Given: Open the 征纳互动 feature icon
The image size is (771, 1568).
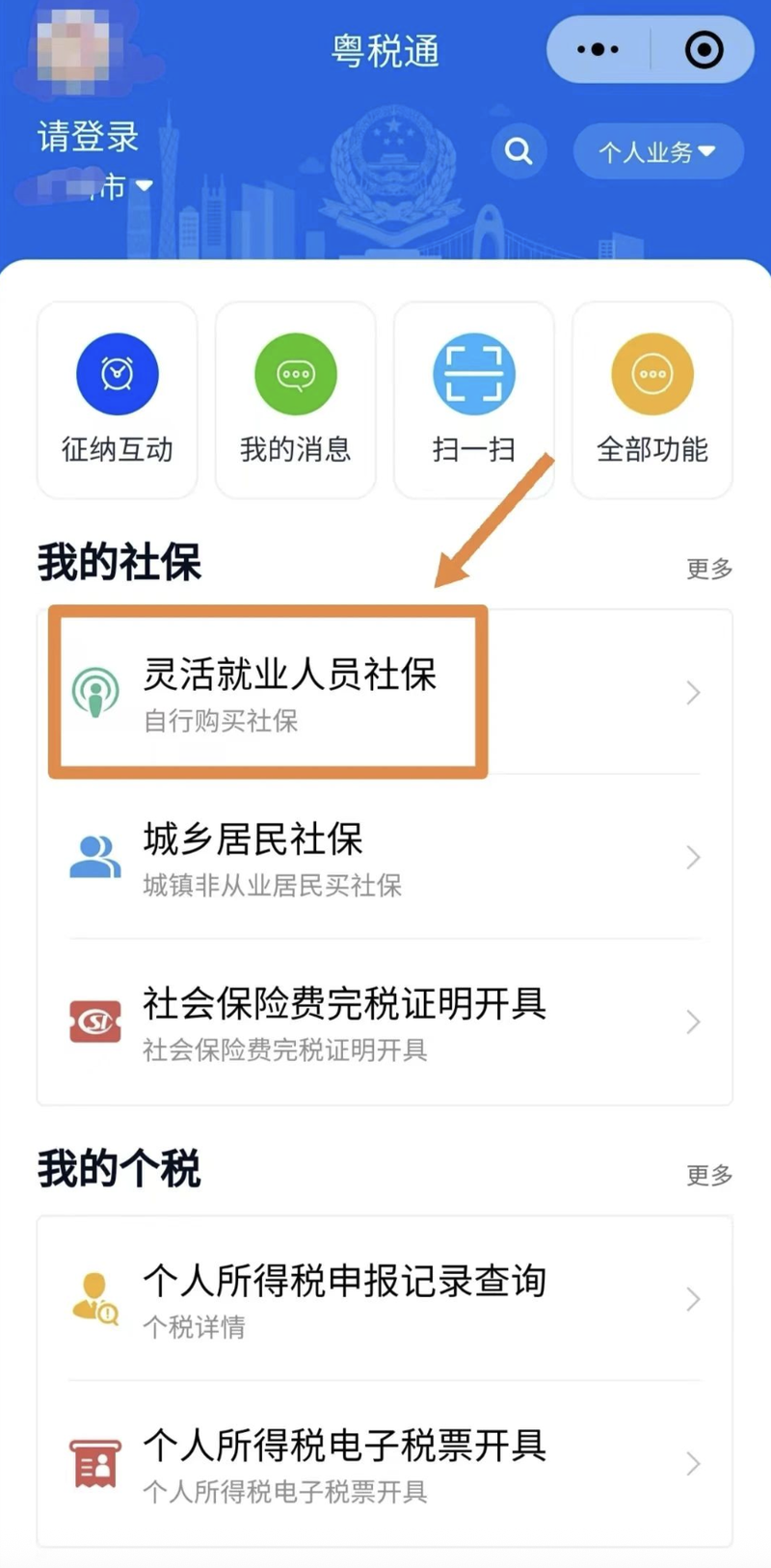Looking at the screenshot, I should 116,374.
